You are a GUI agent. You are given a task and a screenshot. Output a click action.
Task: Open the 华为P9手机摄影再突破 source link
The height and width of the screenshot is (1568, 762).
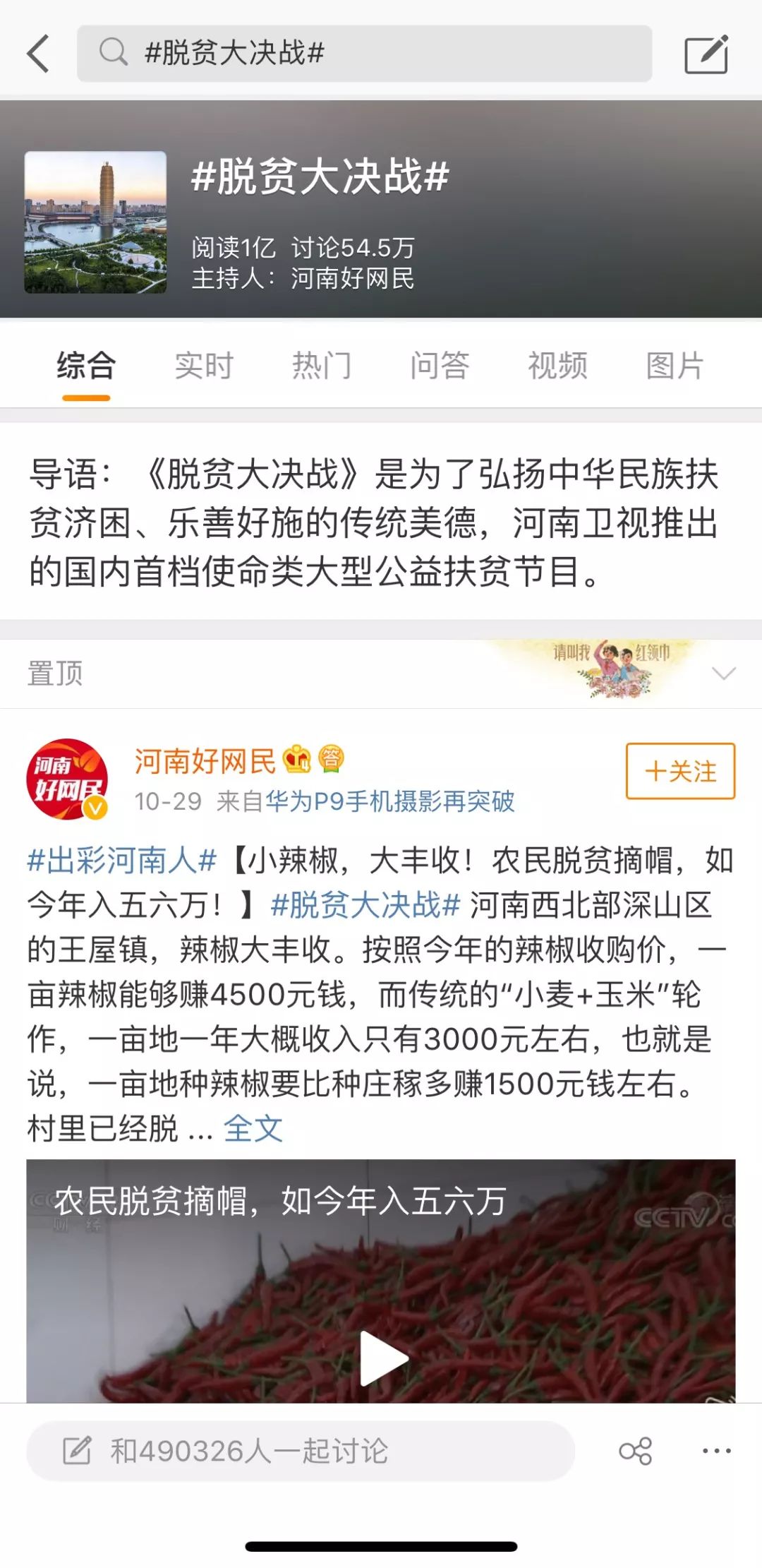(x=389, y=801)
